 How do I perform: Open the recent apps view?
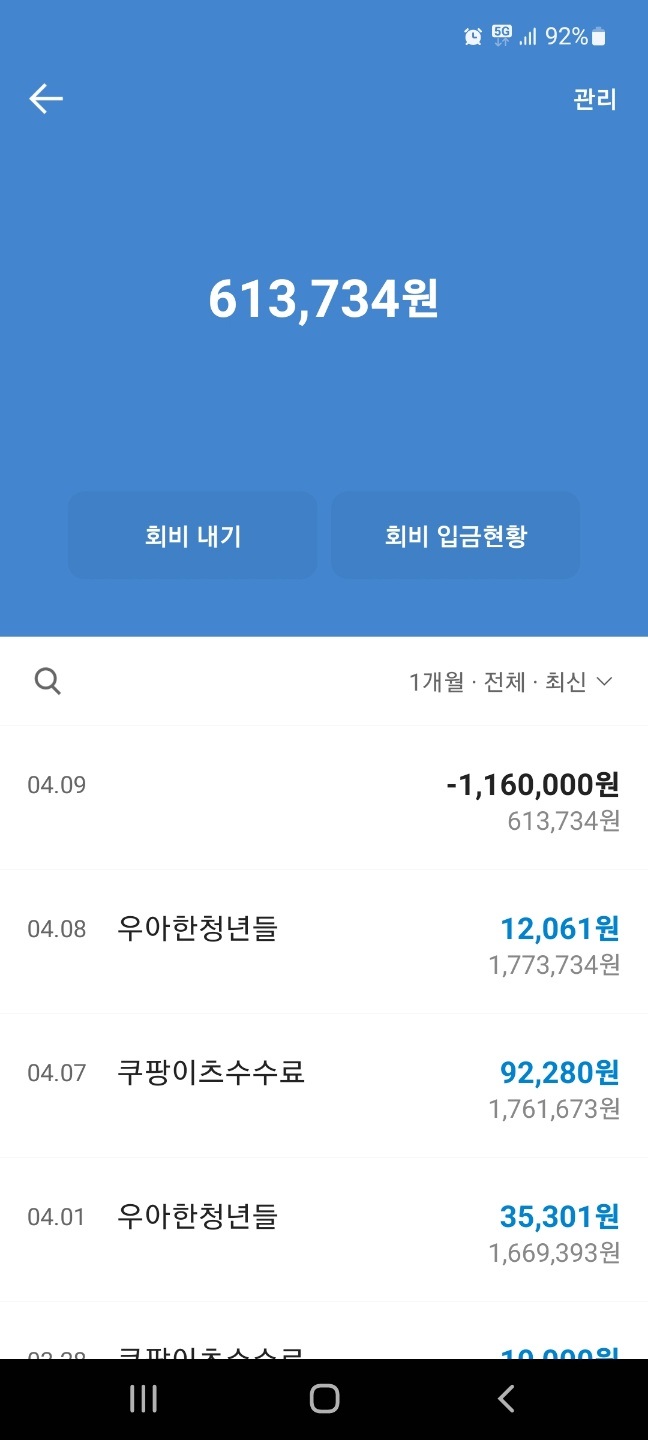pos(143,1398)
